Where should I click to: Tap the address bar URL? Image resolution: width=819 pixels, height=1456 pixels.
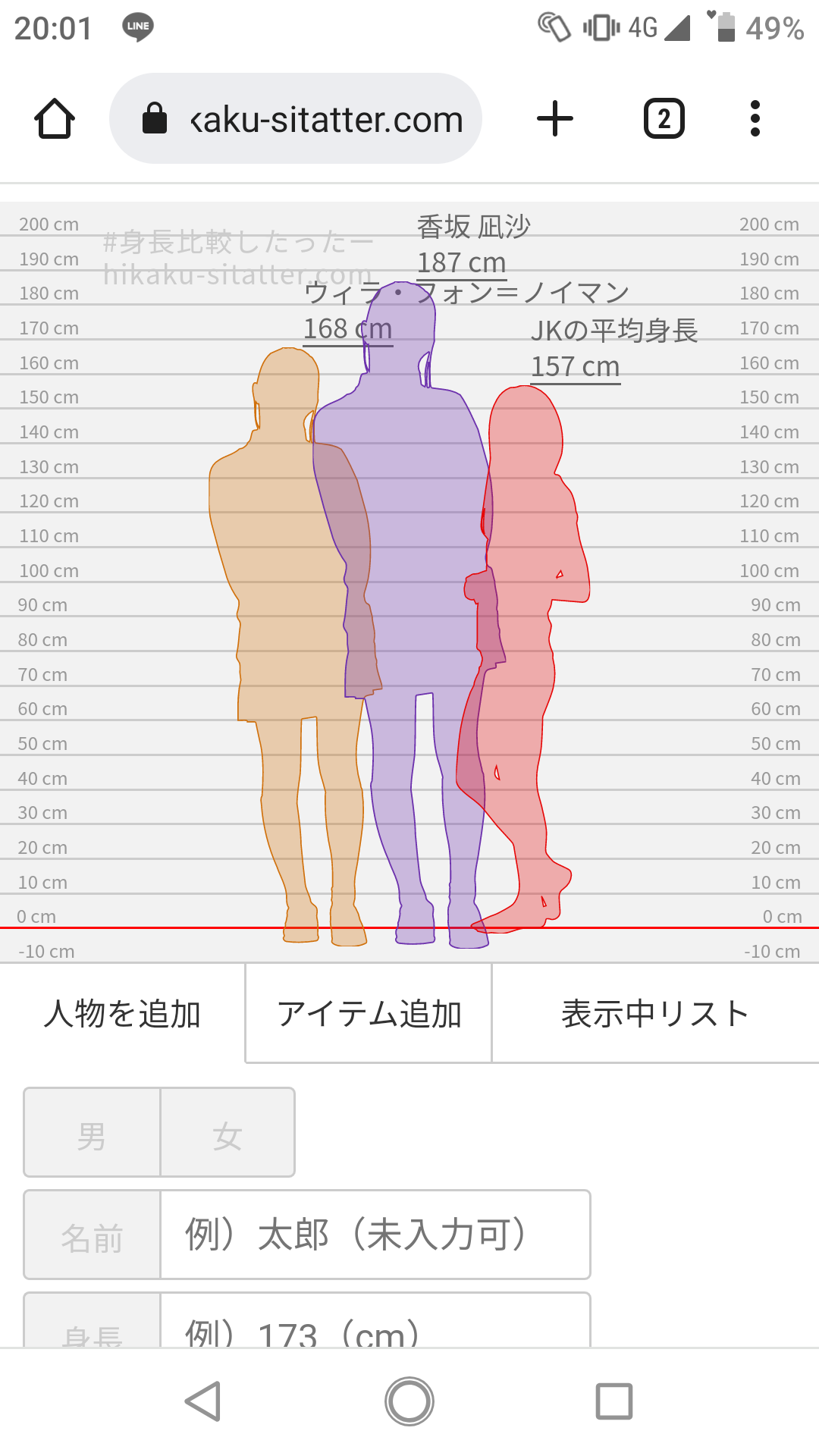[x=325, y=119]
